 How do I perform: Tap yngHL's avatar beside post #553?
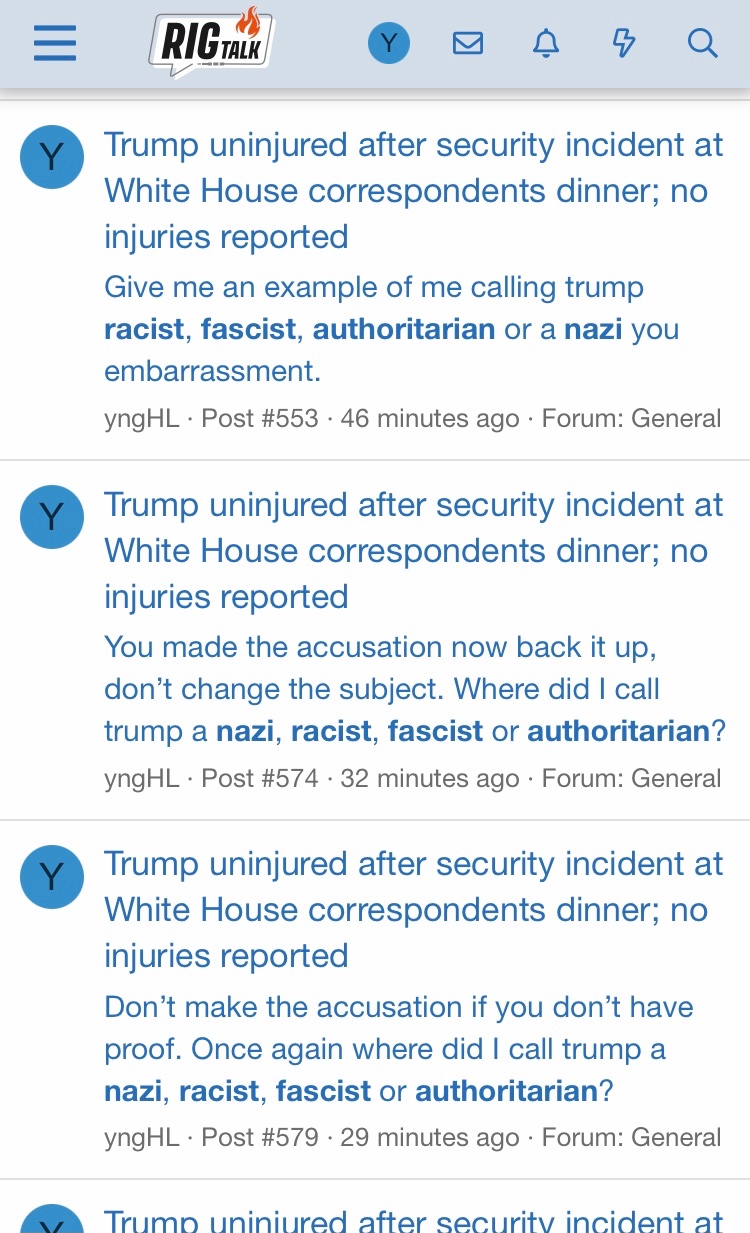pos(52,157)
